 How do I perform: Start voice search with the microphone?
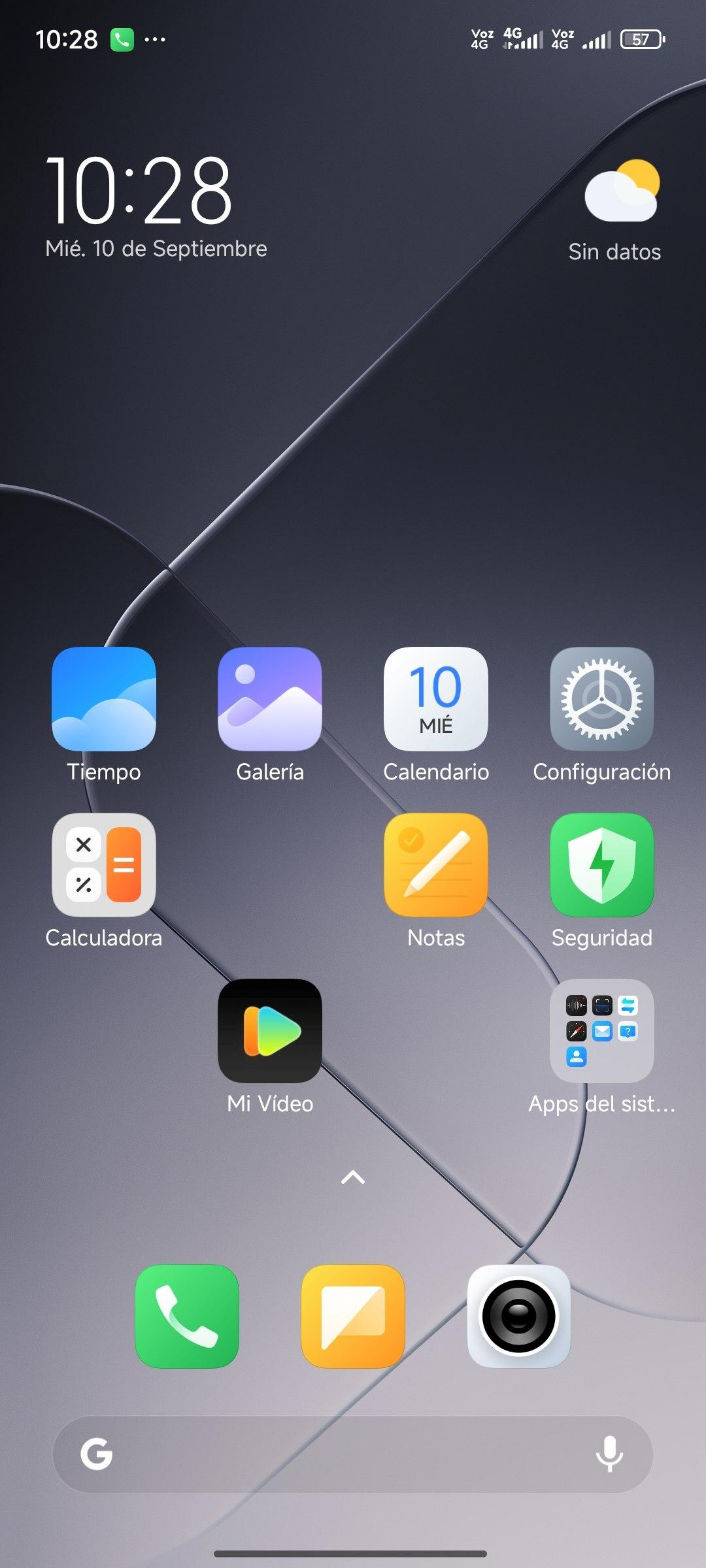pos(609,1454)
